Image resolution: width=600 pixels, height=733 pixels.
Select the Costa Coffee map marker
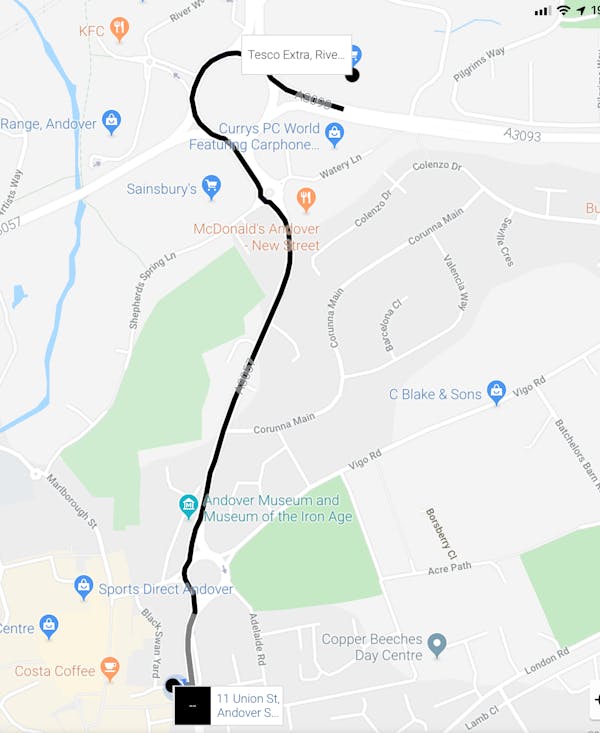[110, 668]
